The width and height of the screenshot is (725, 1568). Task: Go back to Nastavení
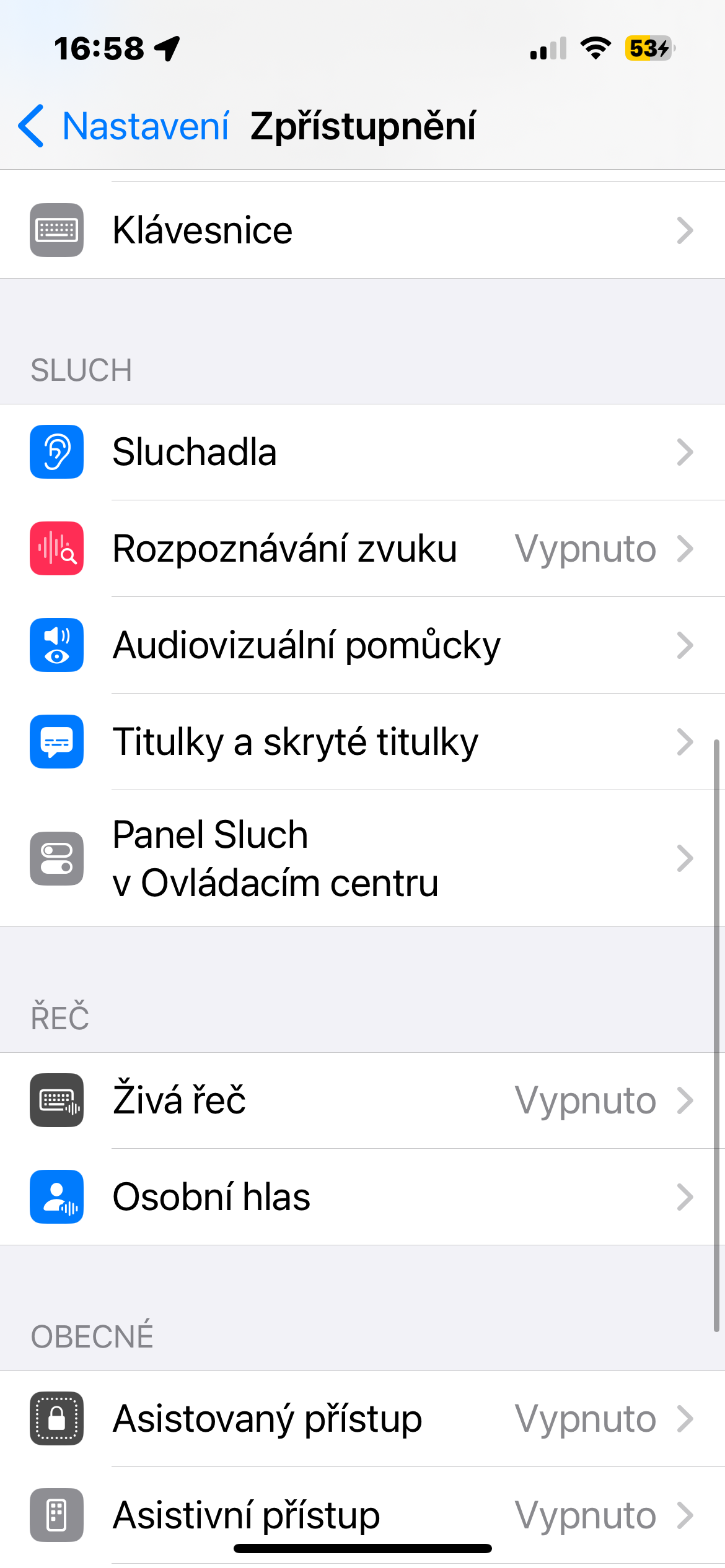click(124, 126)
